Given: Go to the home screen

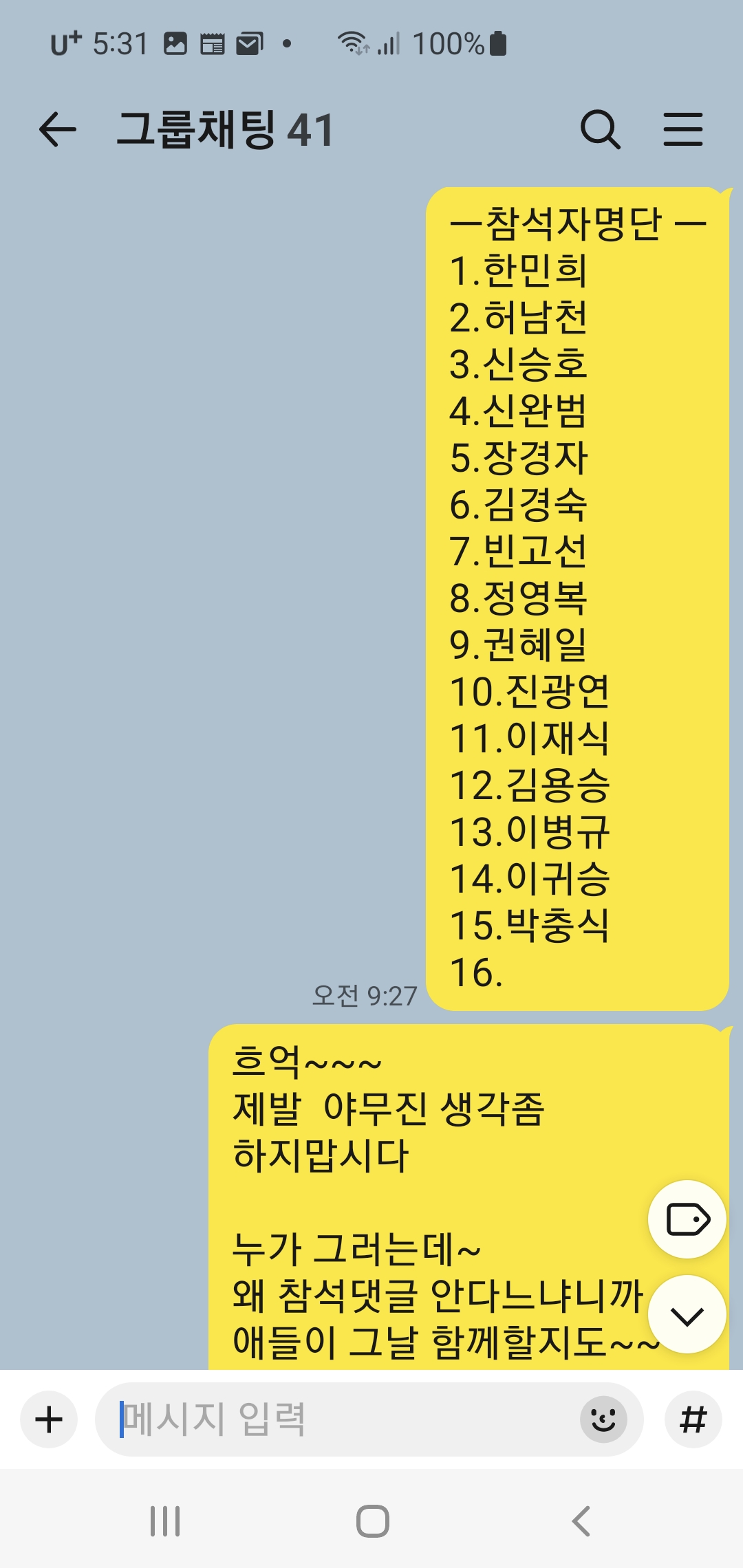Looking at the screenshot, I should tap(372, 1521).
